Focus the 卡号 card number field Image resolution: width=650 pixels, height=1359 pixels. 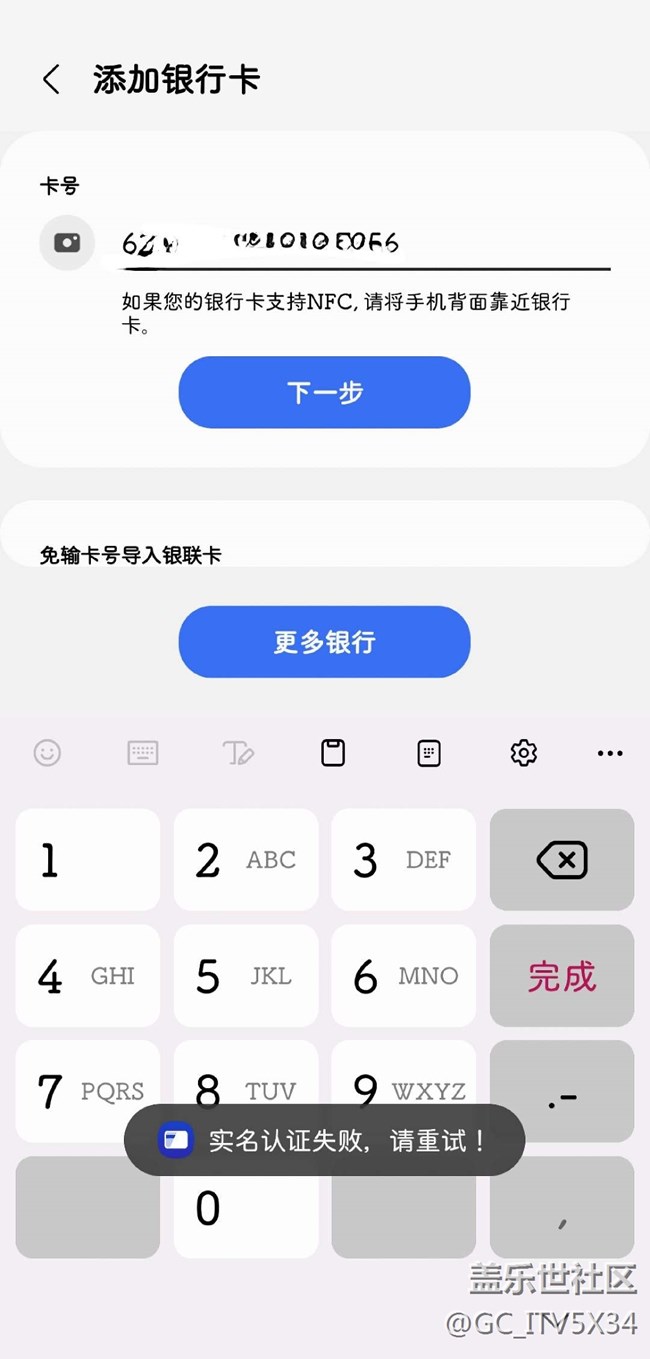360,244
